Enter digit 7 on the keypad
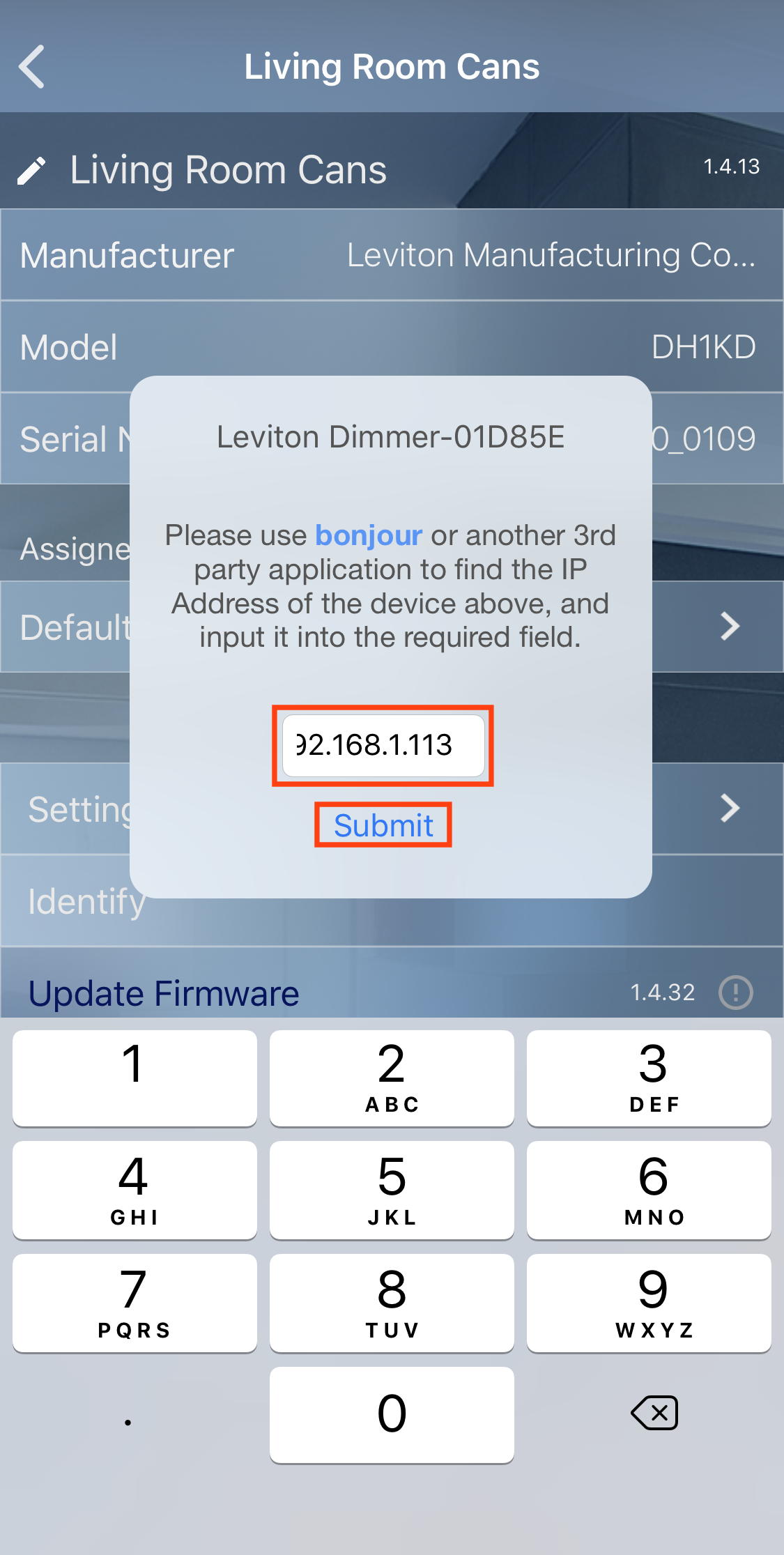The width and height of the screenshot is (784, 1555). click(134, 1302)
